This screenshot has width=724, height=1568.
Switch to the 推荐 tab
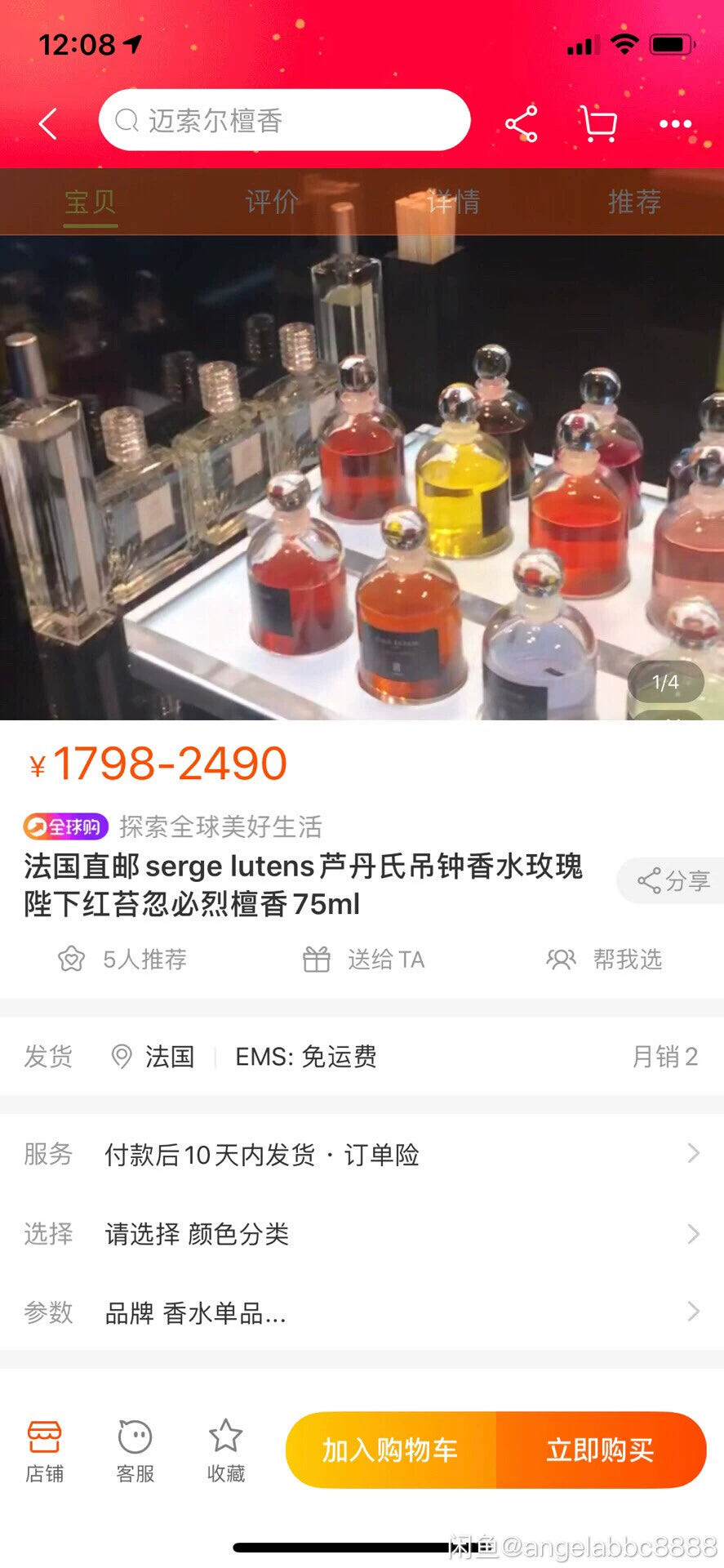coord(634,202)
